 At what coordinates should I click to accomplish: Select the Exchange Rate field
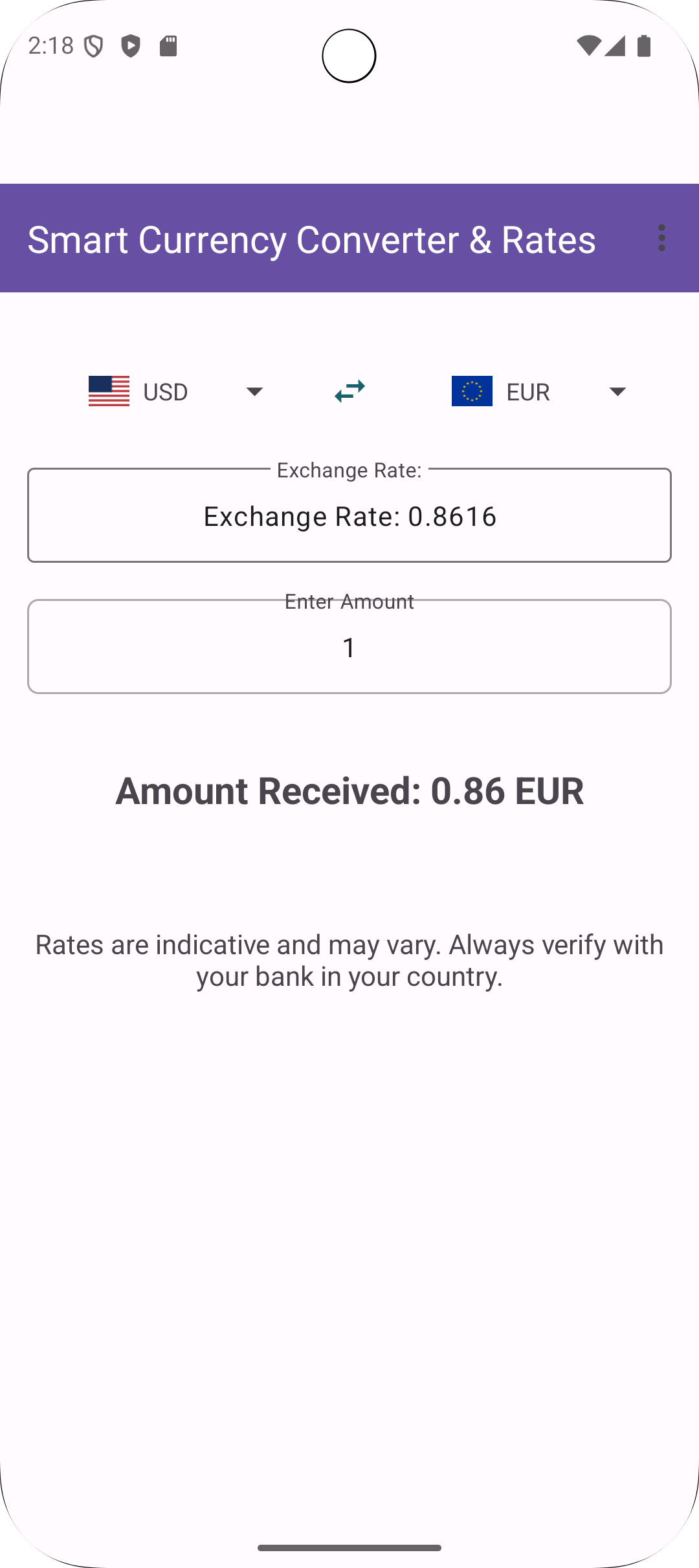349,515
